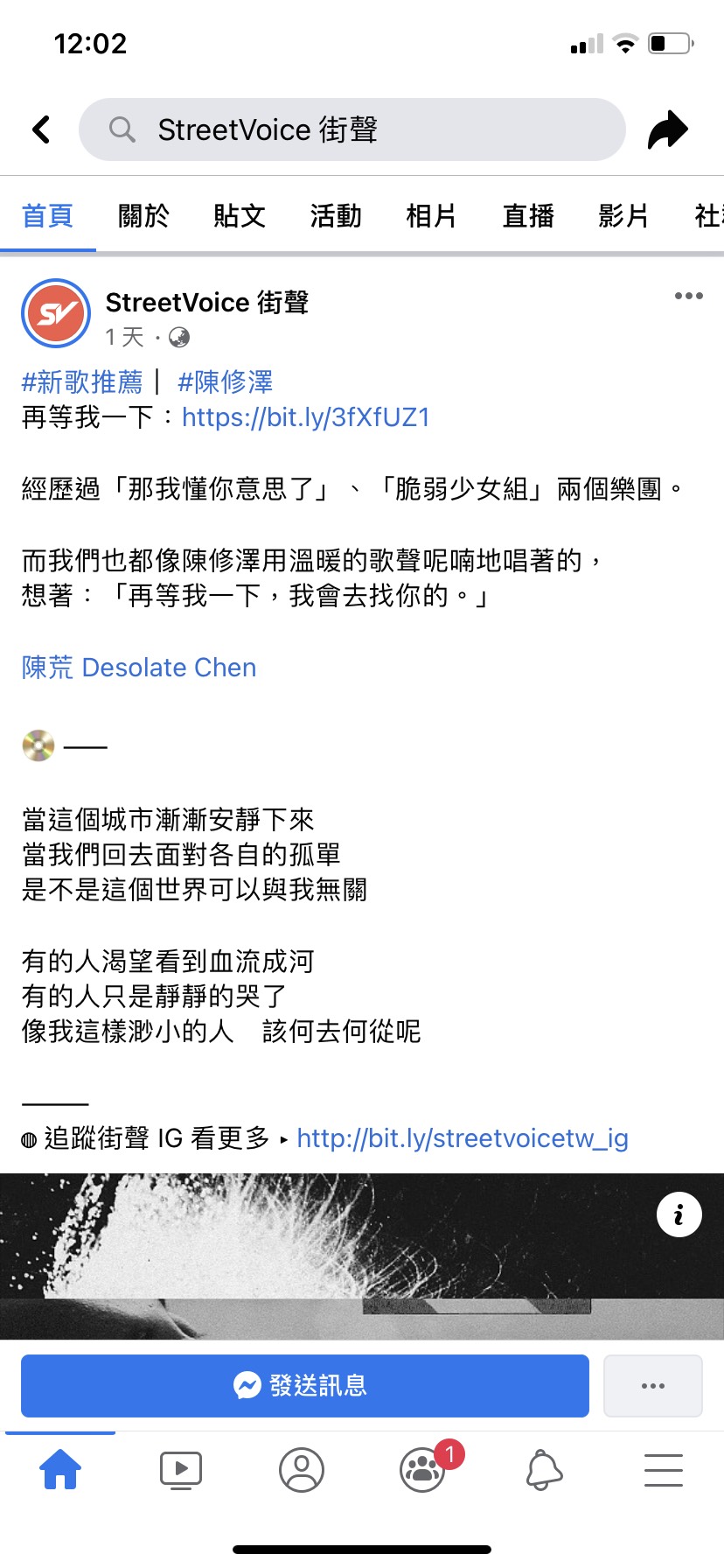This screenshot has width=724, height=1568.
Task: Send a message with 發送訊息
Action: coord(304,1385)
